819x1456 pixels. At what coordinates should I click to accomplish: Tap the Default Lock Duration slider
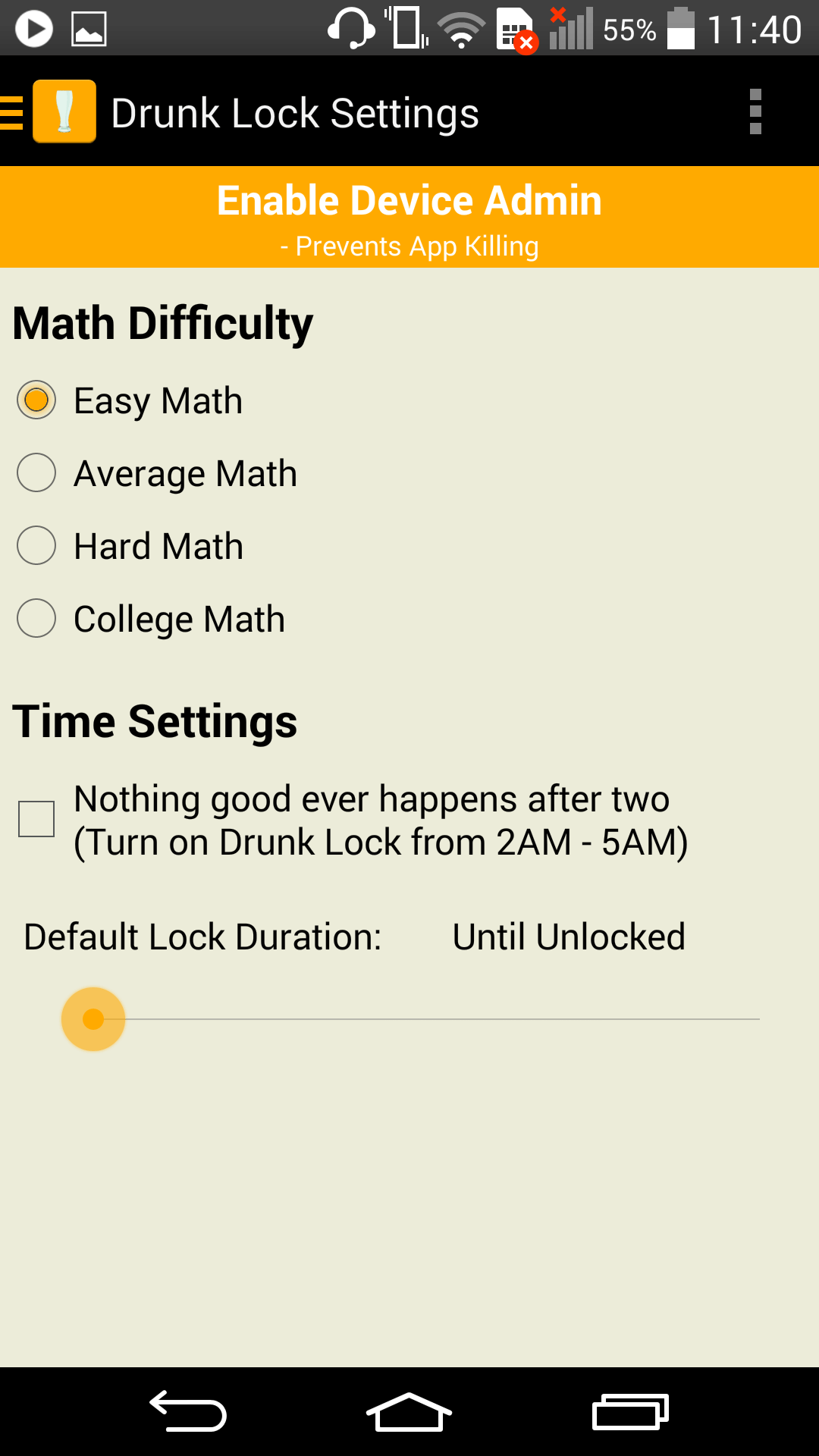[409, 1019]
